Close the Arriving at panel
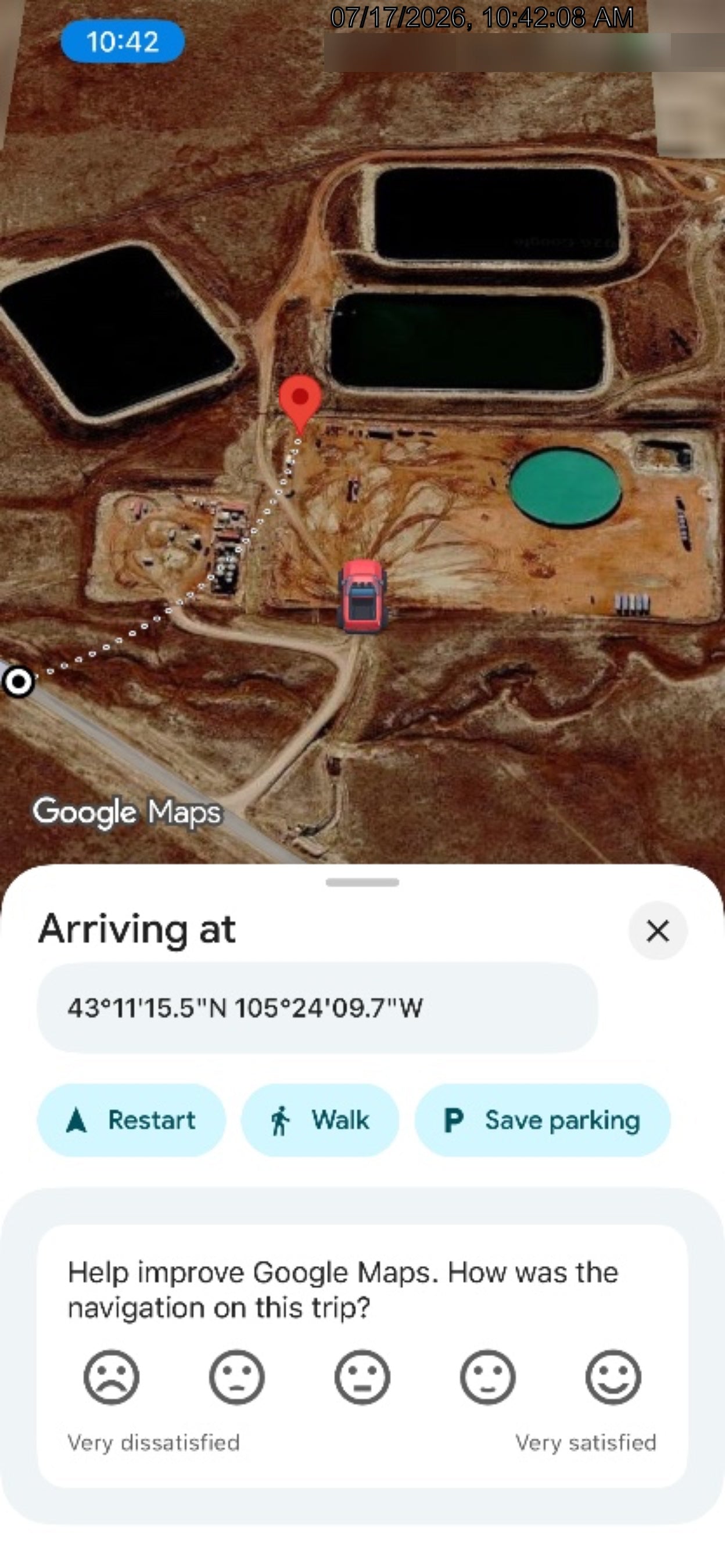The width and height of the screenshot is (725, 1568). [658, 931]
